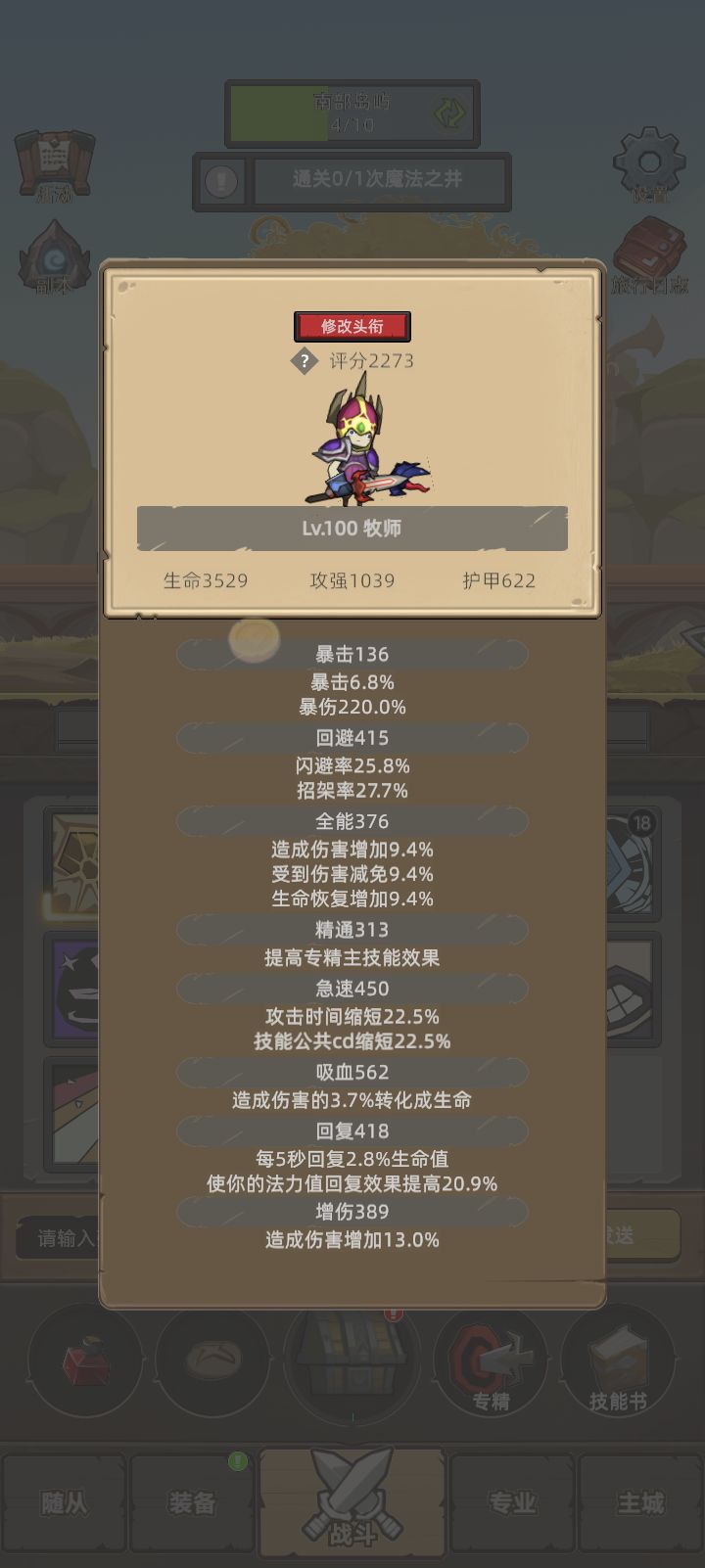Image resolution: width=705 pixels, height=1568 pixels.
Task: Tap the question mark beside 评分2273
Action: pyautogui.click(x=305, y=359)
